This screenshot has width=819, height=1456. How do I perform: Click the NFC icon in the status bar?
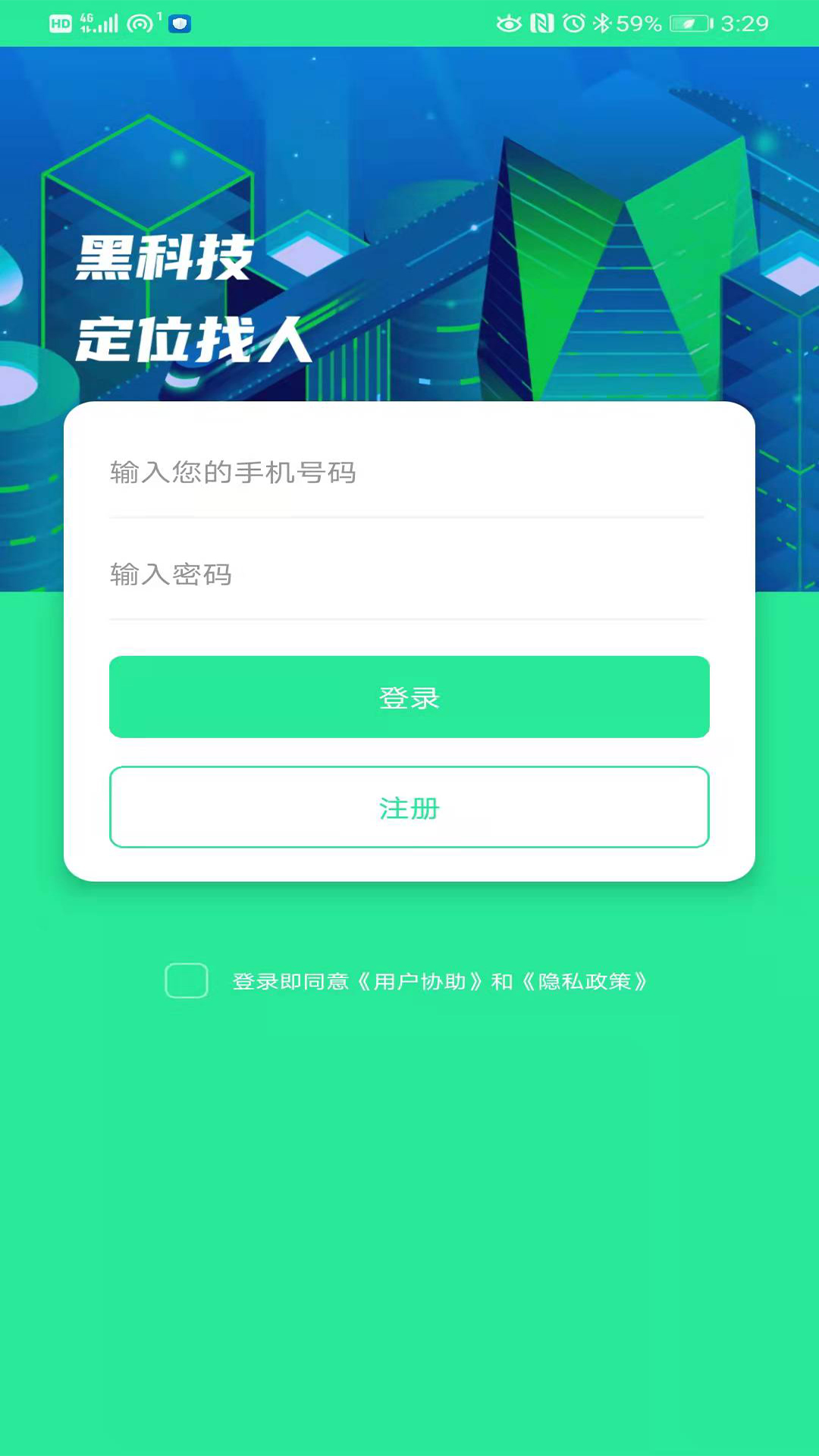click(x=541, y=24)
